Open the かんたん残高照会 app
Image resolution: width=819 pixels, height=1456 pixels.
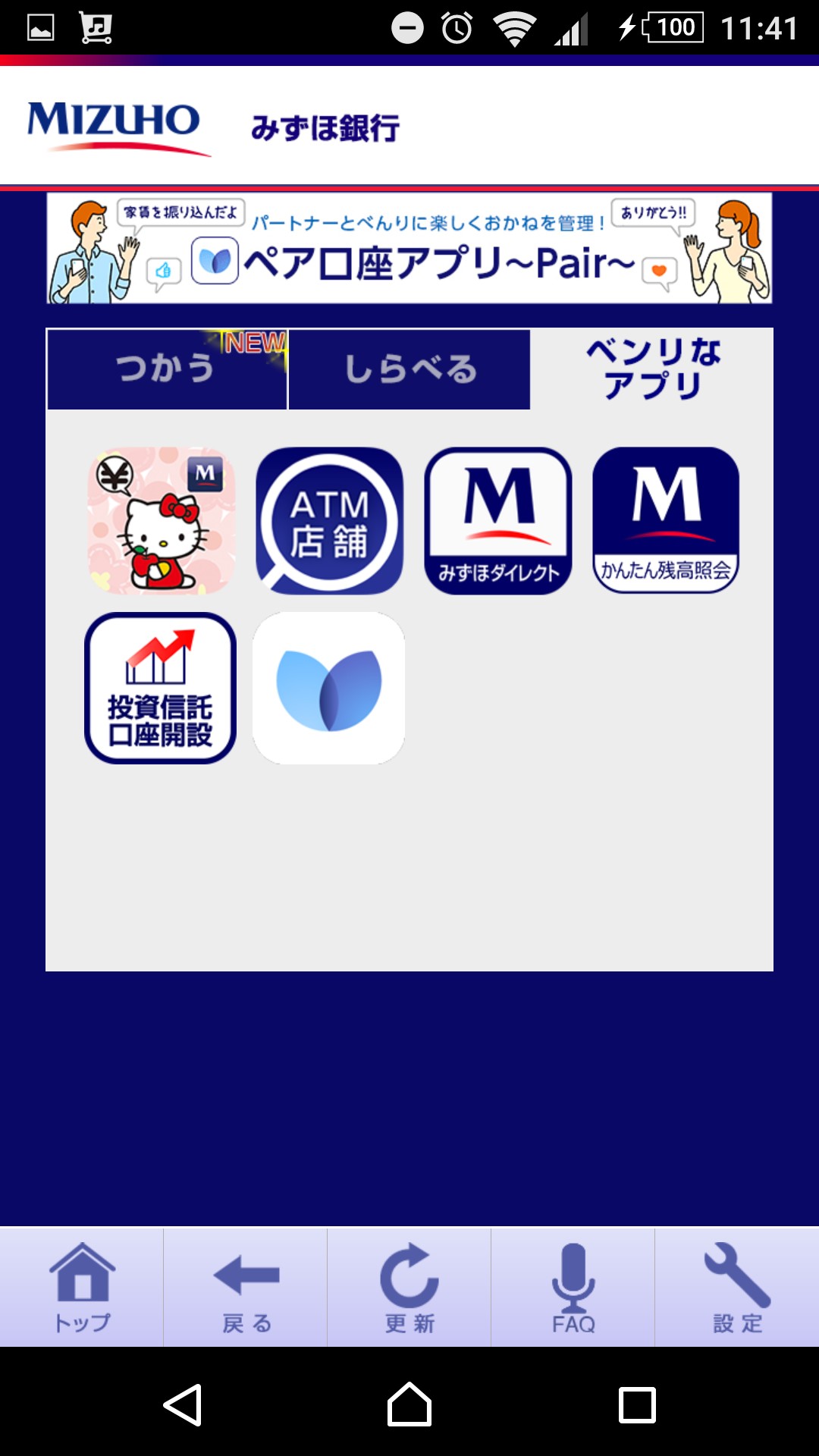tap(666, 520)
